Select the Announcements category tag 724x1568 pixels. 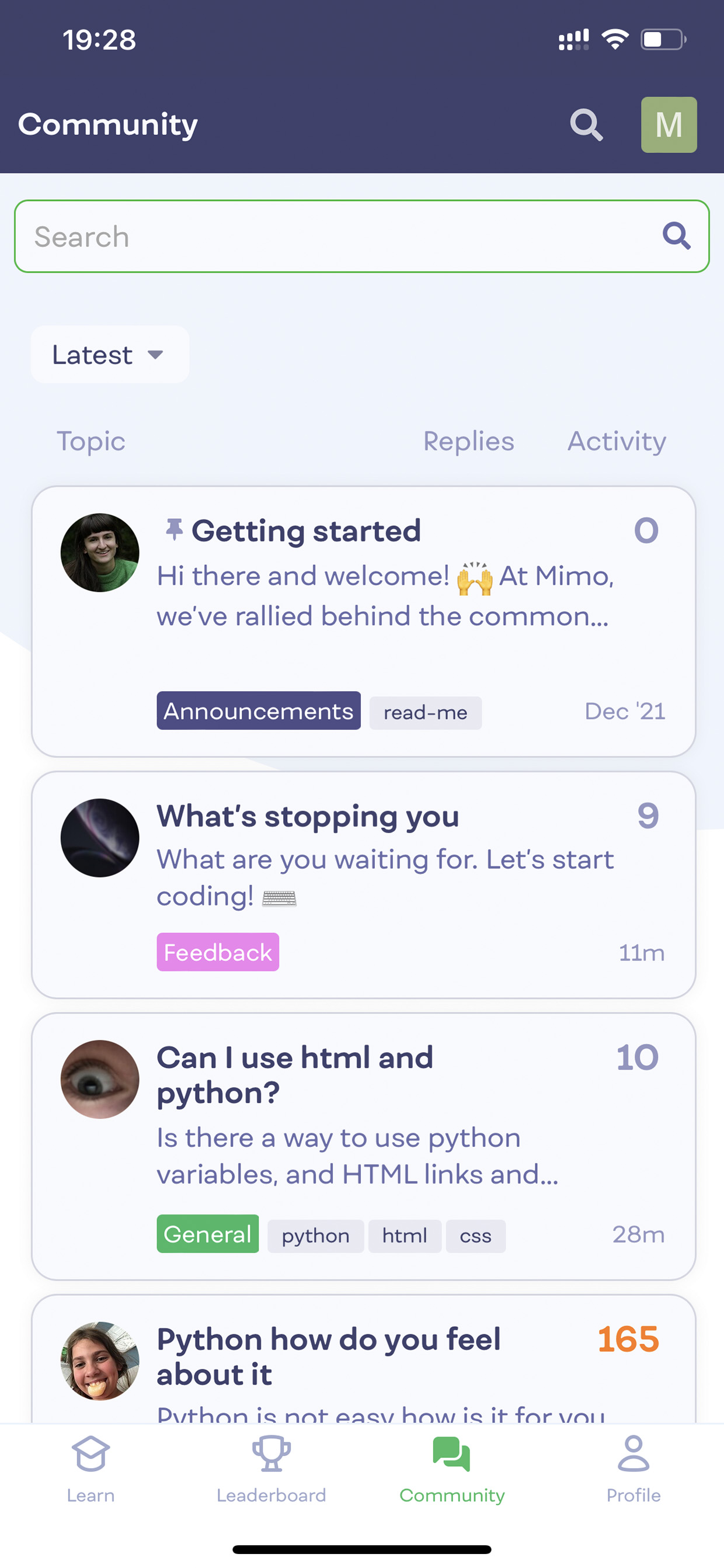pos(259,710)
